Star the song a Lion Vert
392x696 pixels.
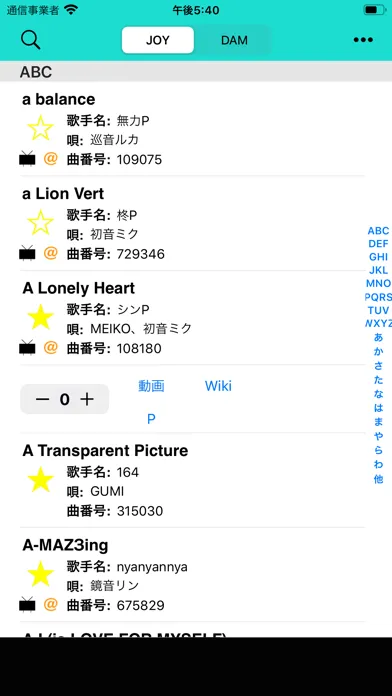[40, 222]
